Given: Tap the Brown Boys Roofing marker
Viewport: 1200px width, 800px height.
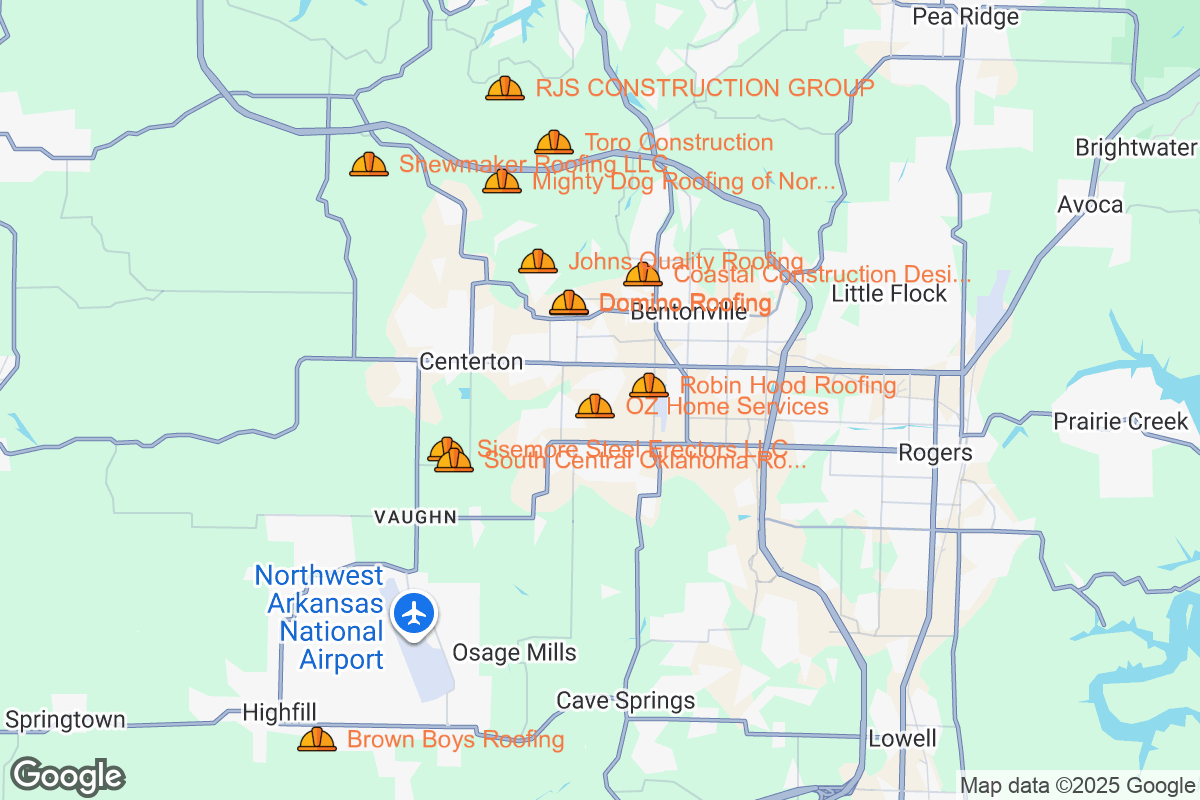Looking at the screenshot, I should (x=317, y=740).
